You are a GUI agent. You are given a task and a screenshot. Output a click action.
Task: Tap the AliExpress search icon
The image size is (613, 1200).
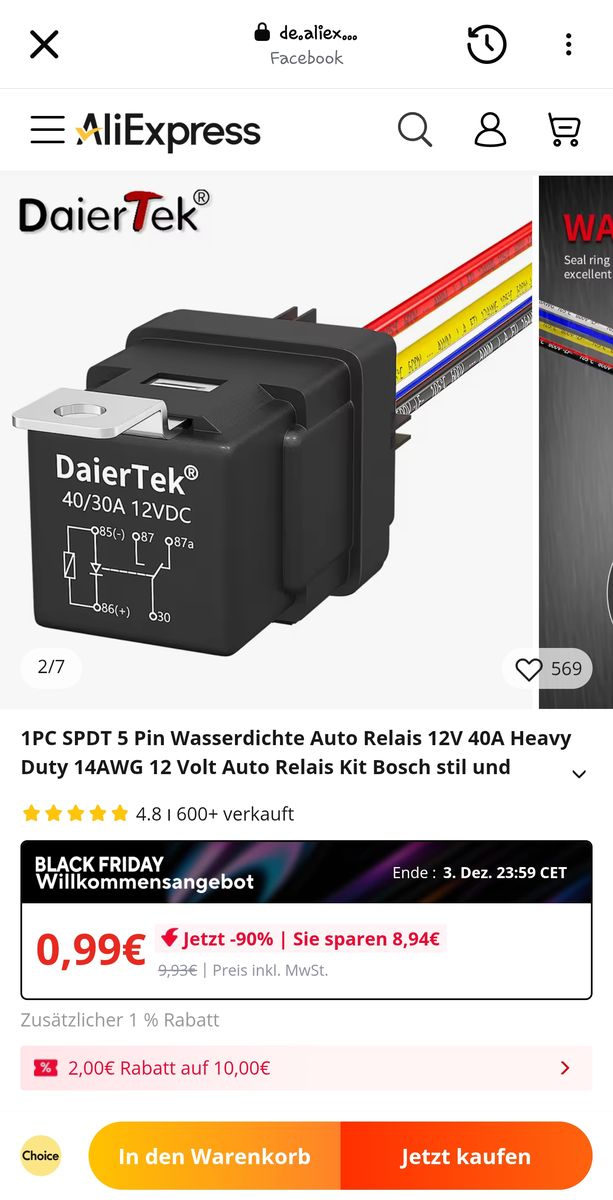[x=415, y=130]
